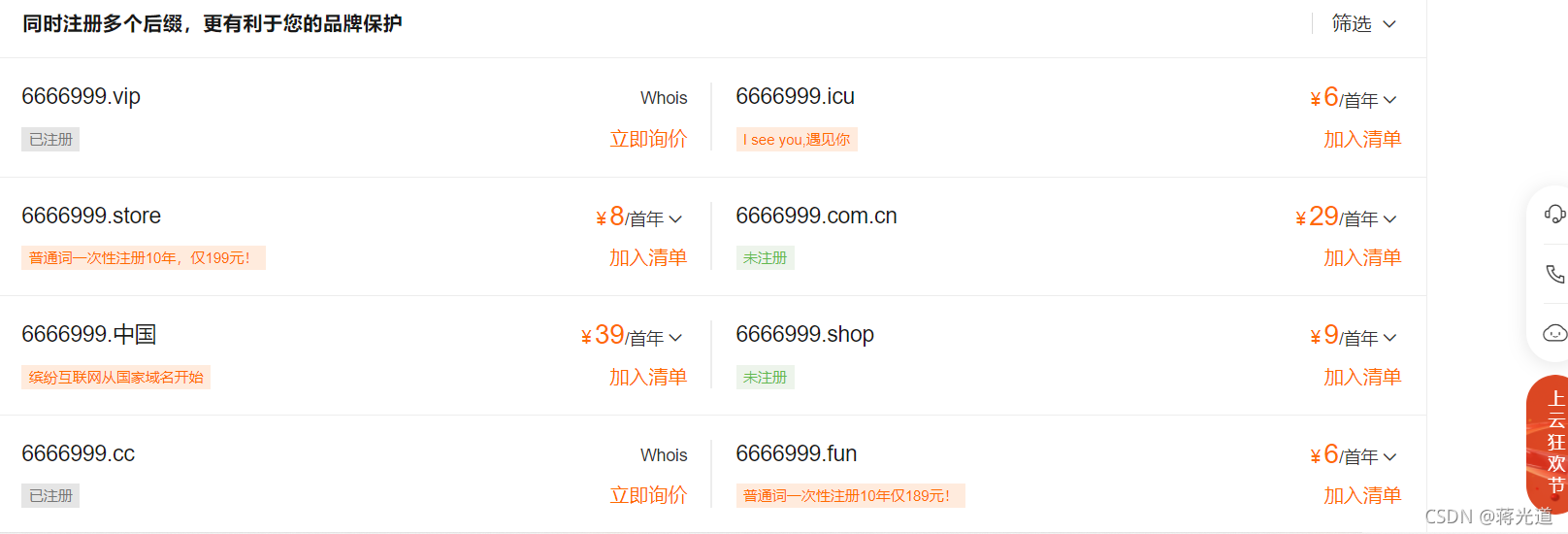The width and height of the screenshot is (1568, 534).
Task: Tap 立即询价 for 6666999.cc
Action: coord(648,495)
